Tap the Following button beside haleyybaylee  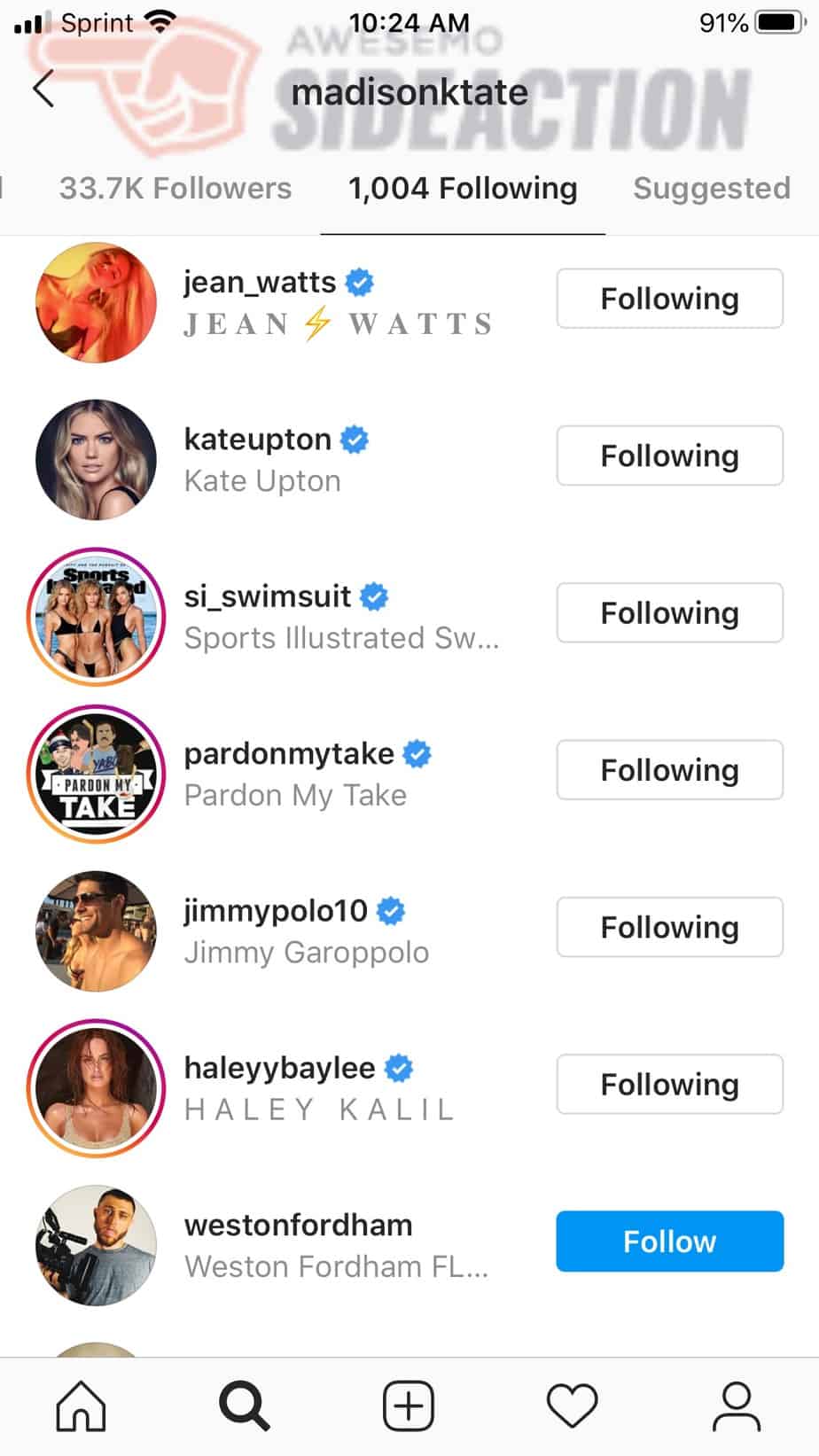(x=669, y=1084)
